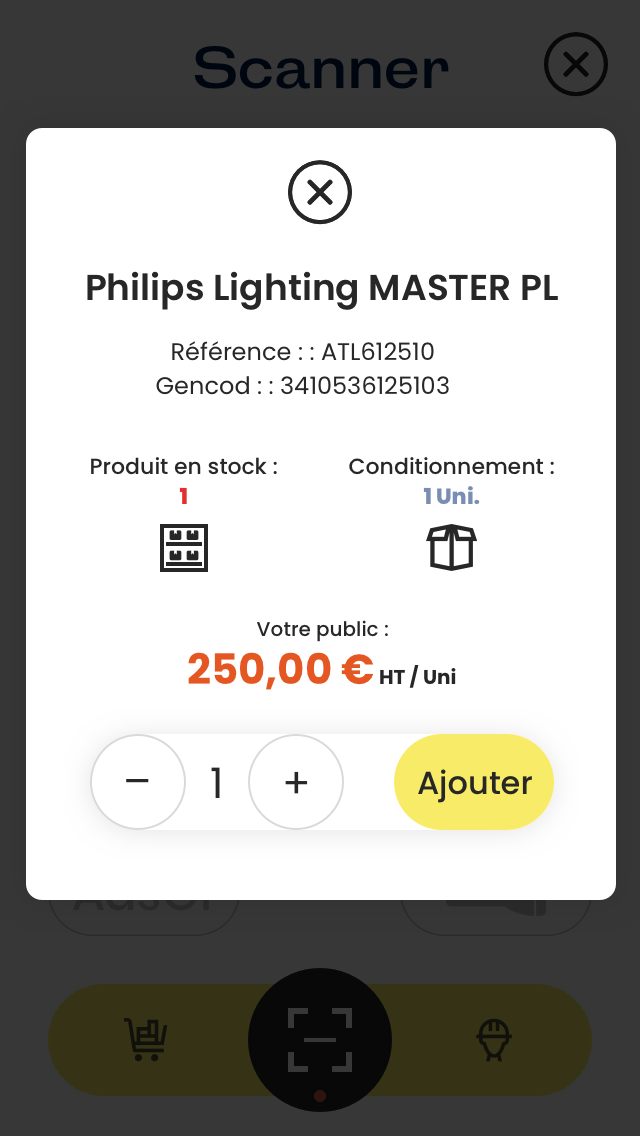The image size is (640, 1136).
Task: Close the Philips Lighting product popup
Action: pyautogui.click(x=320, y=192)
